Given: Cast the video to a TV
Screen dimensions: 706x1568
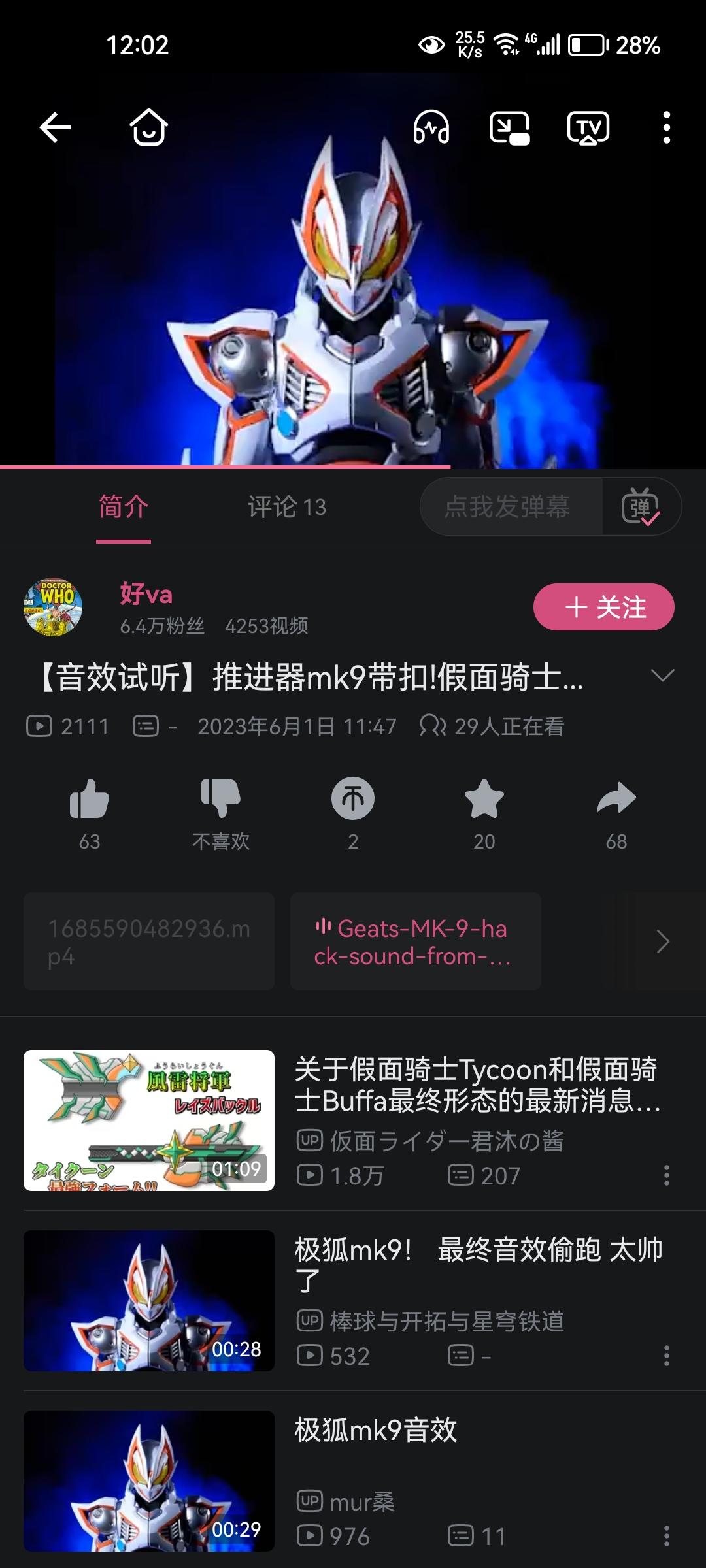Looking at the screenshot, I should [587, 129].
